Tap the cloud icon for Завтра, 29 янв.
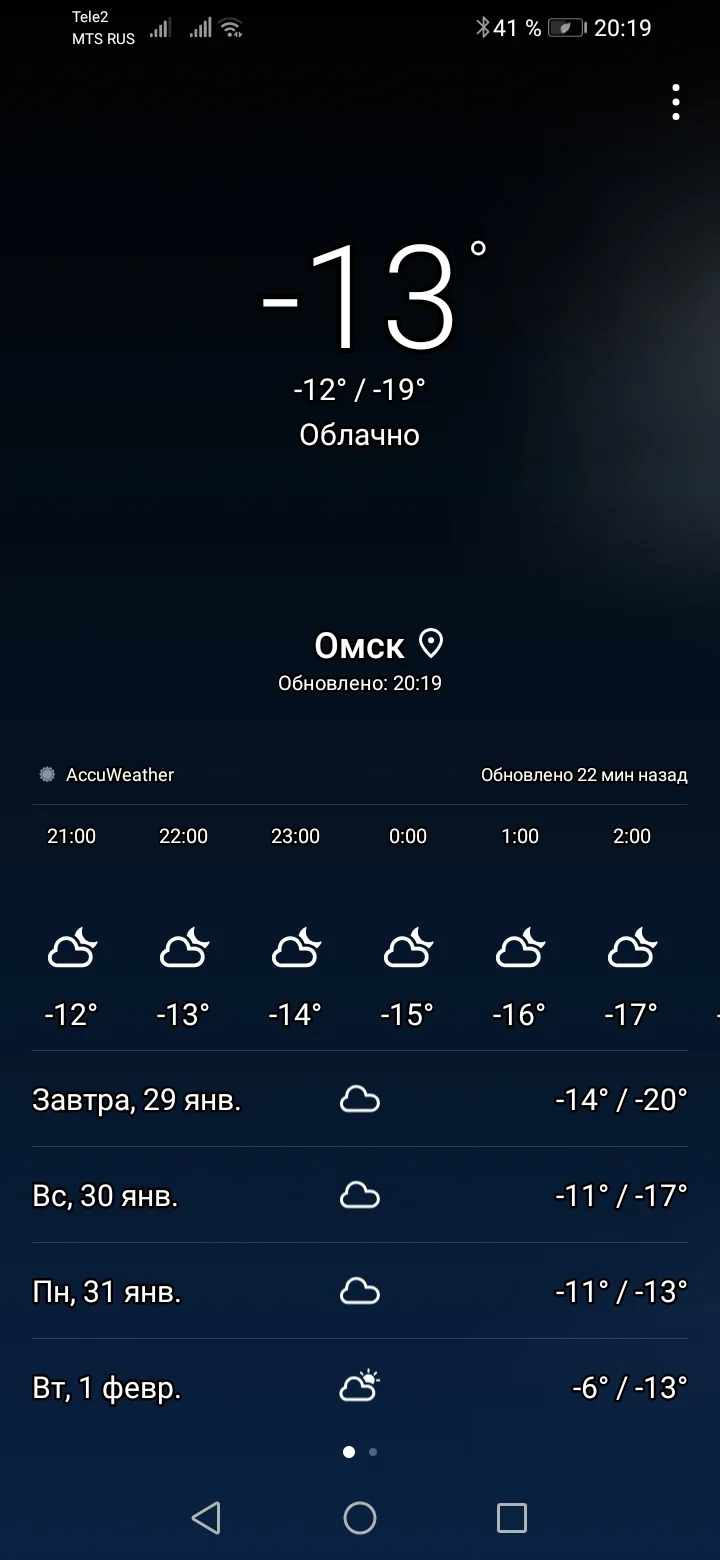 (x=360, y=1097)
